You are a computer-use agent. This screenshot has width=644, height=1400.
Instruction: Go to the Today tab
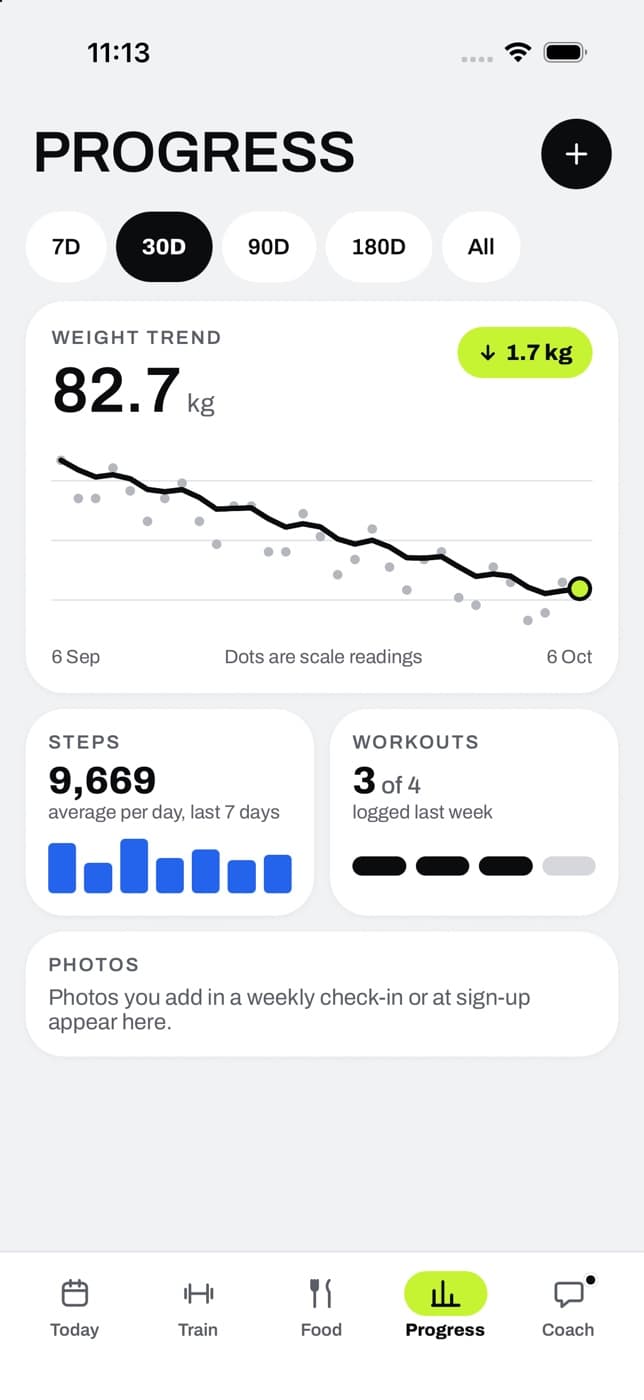(75, 1308)
